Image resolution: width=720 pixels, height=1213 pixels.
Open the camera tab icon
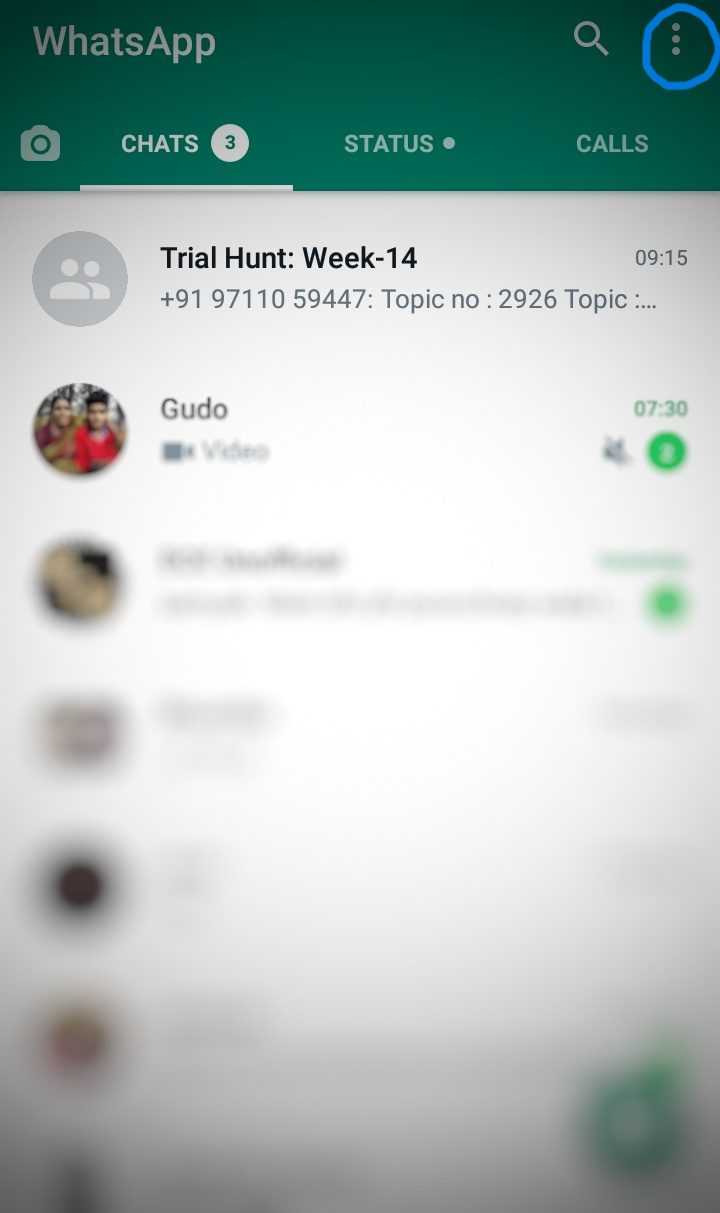point(40,144)
